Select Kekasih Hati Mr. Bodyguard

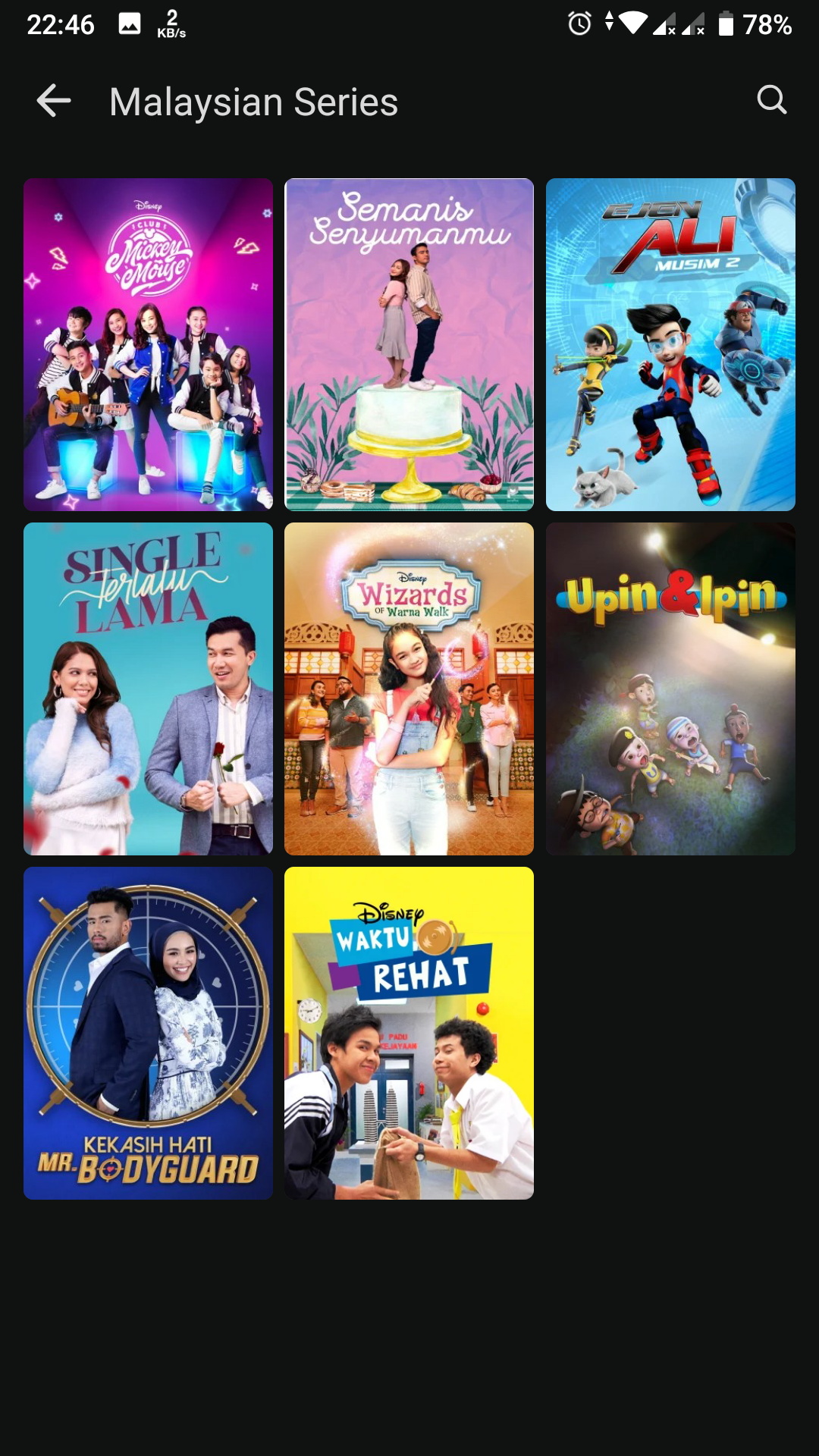point(148,1033)
